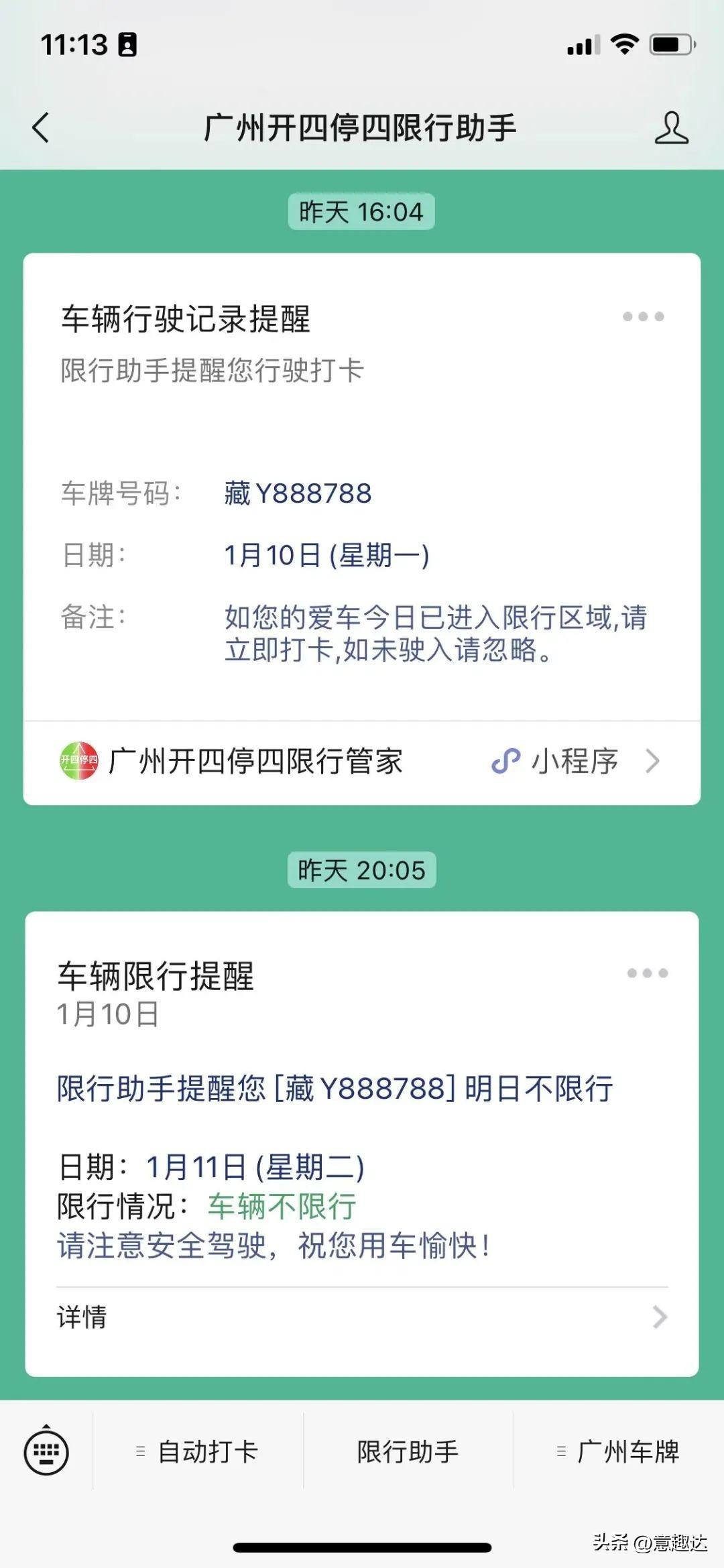Tap the 限行助手 menu button
724x1568 pixels.
click(408, 1452)
